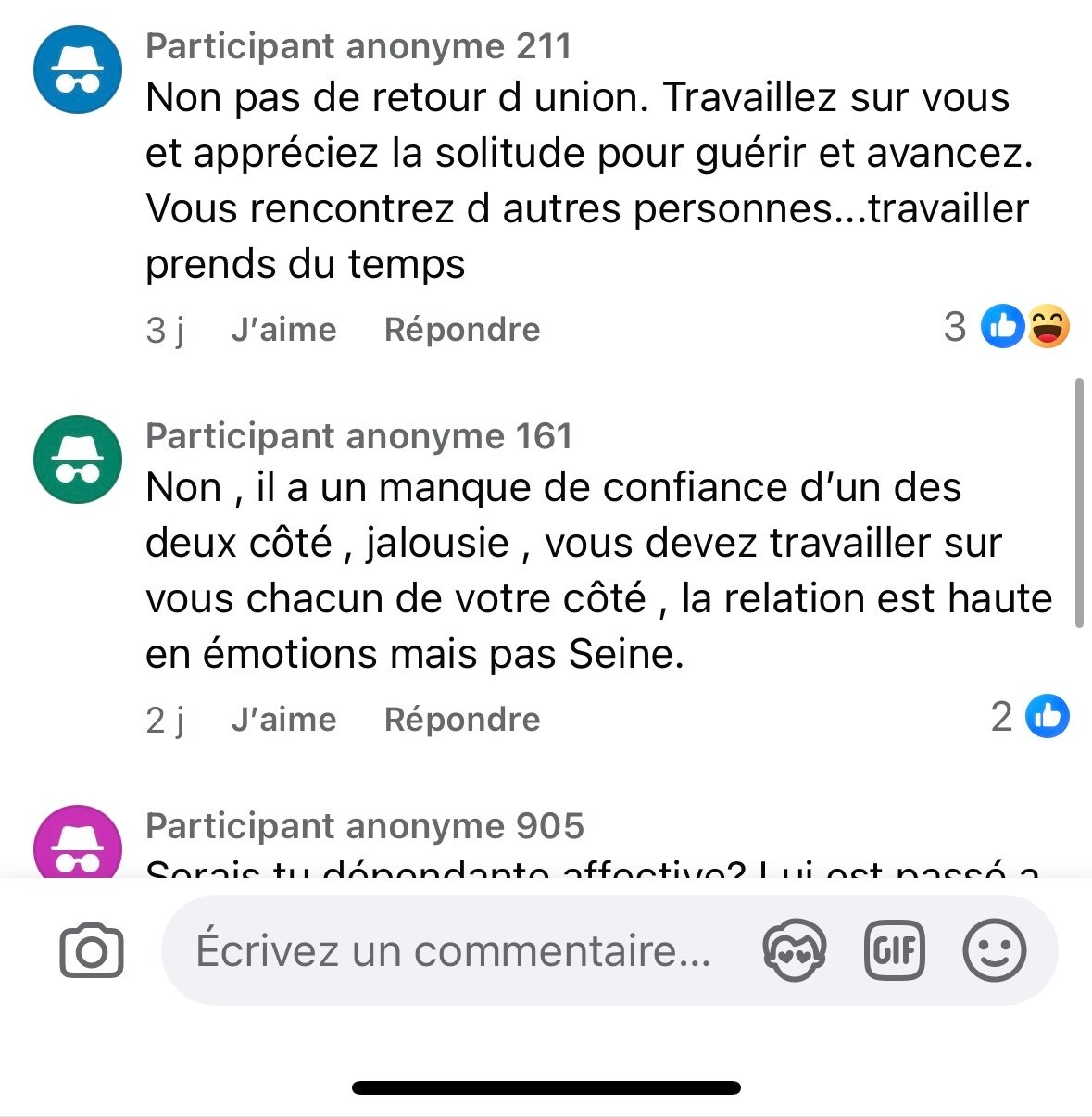The height and width of the screenshot is (1117, 1092).
Task: View reactions on Participant anonyme 211's comment
Action: point(1008,327)
